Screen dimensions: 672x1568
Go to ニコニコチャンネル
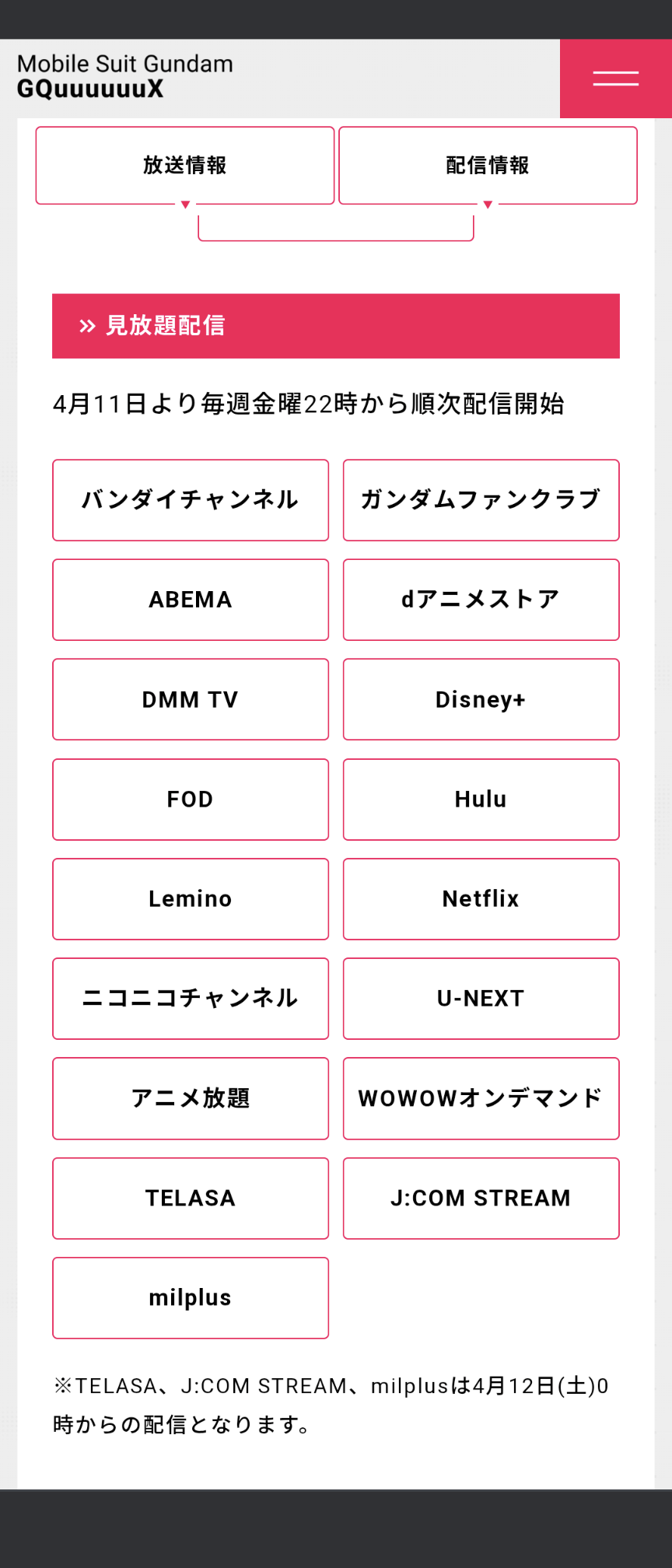click(x=191, y=999)
